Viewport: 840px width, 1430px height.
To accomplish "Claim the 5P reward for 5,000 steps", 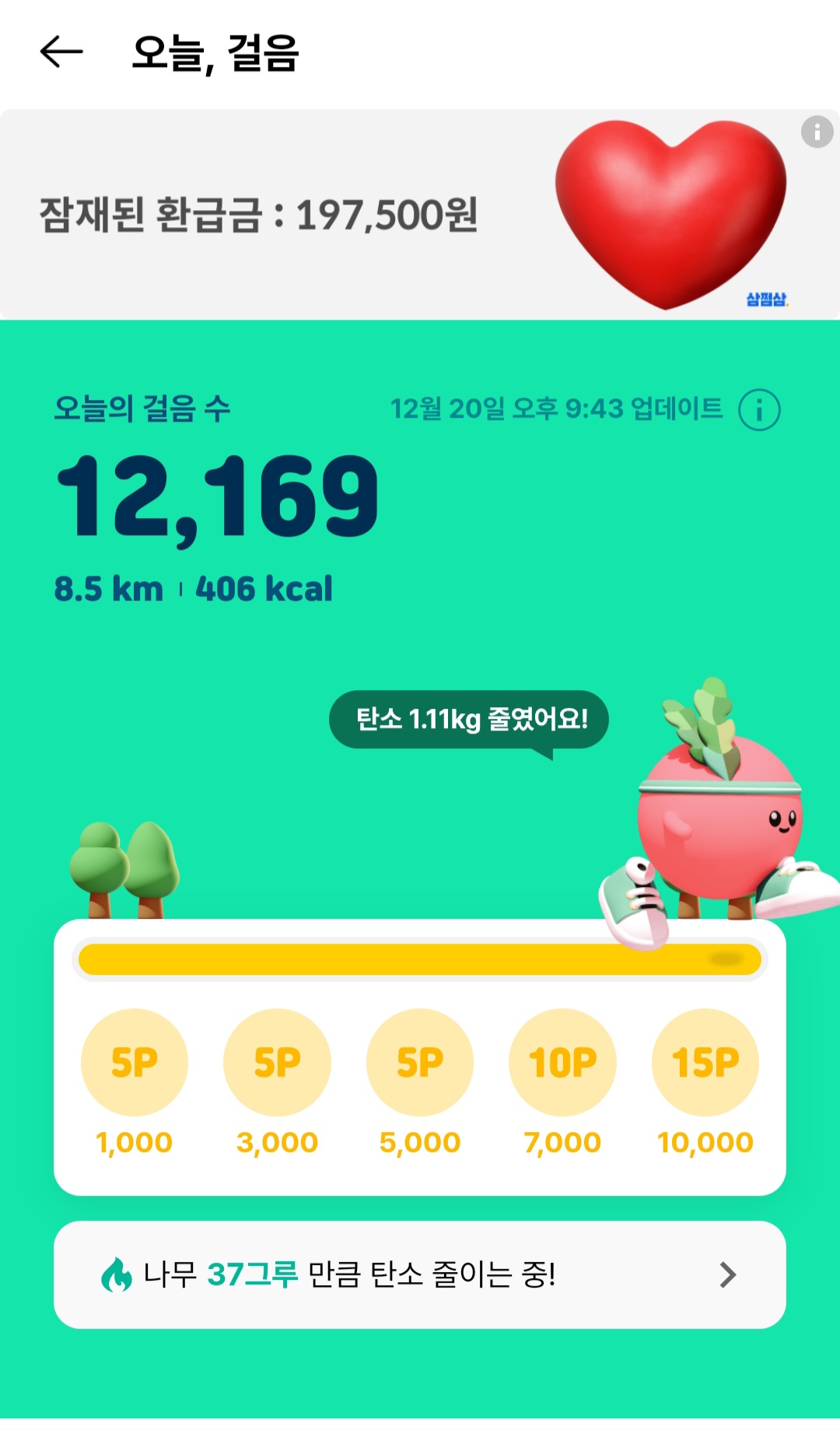I will (420, 1062).
